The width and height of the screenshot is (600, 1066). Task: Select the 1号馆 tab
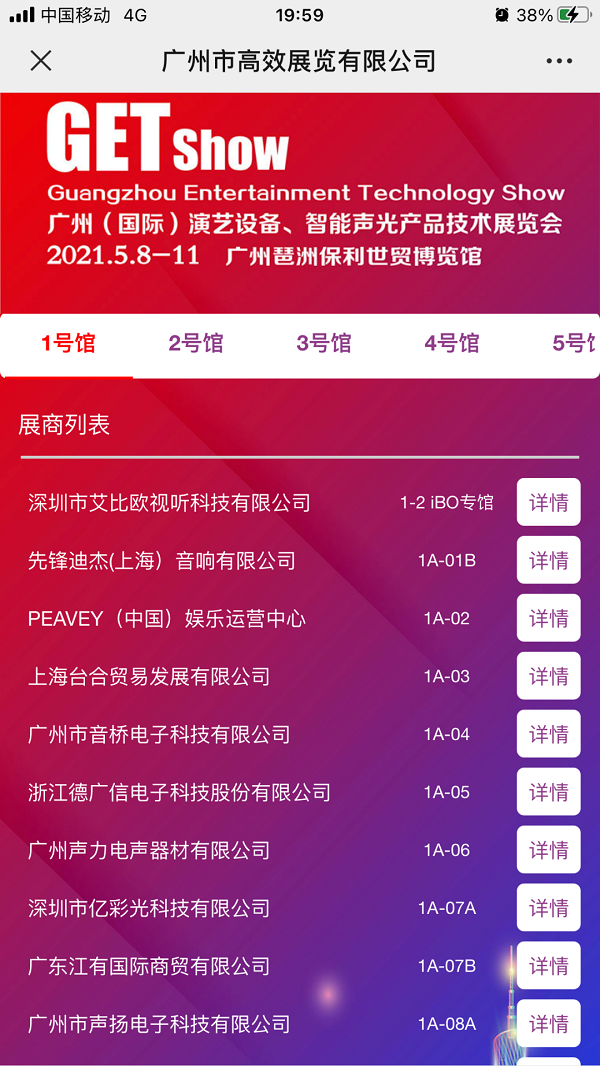(x=68, y=344)
